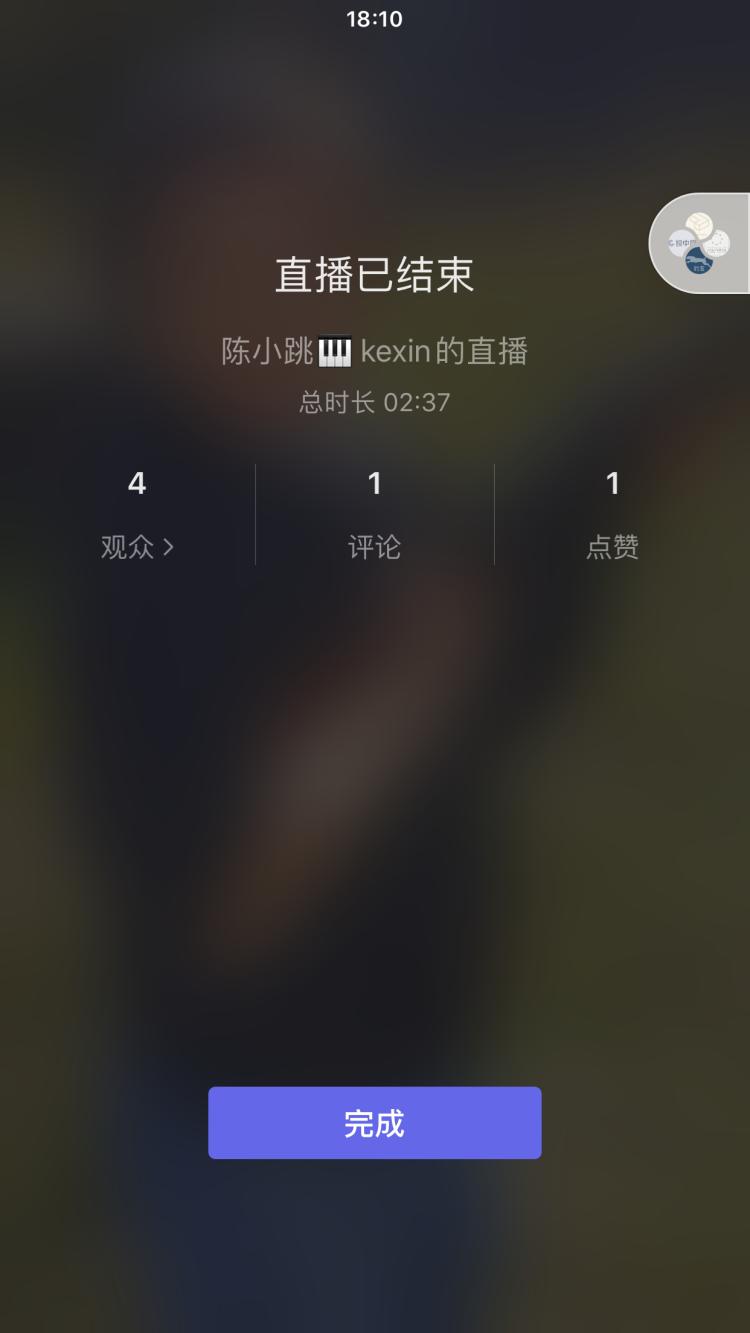Image resolution: width=750 pixels, height=1333 pixels.
Task: Tap the 完成 button to finish
Action: coord(374,1123)
